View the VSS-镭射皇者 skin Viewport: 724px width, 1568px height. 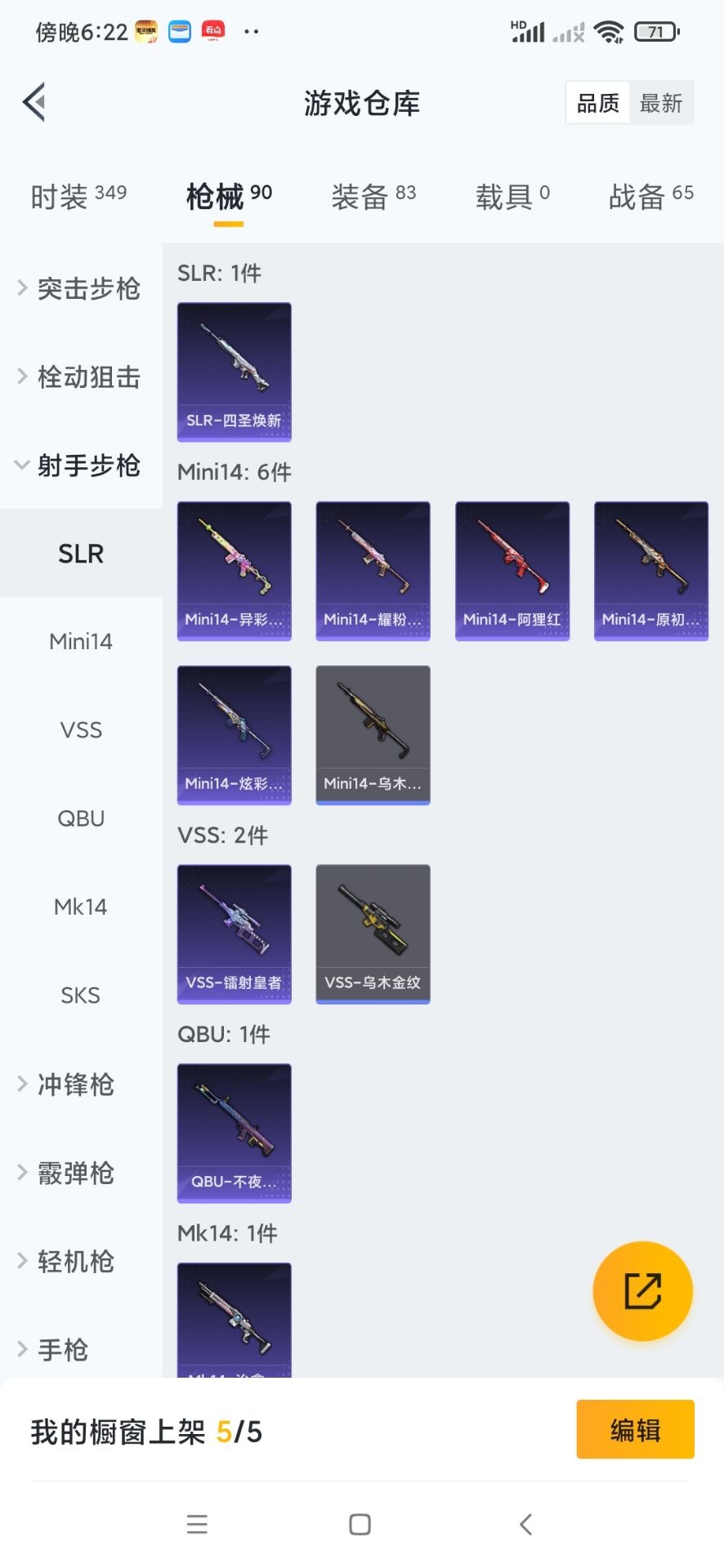235,933
